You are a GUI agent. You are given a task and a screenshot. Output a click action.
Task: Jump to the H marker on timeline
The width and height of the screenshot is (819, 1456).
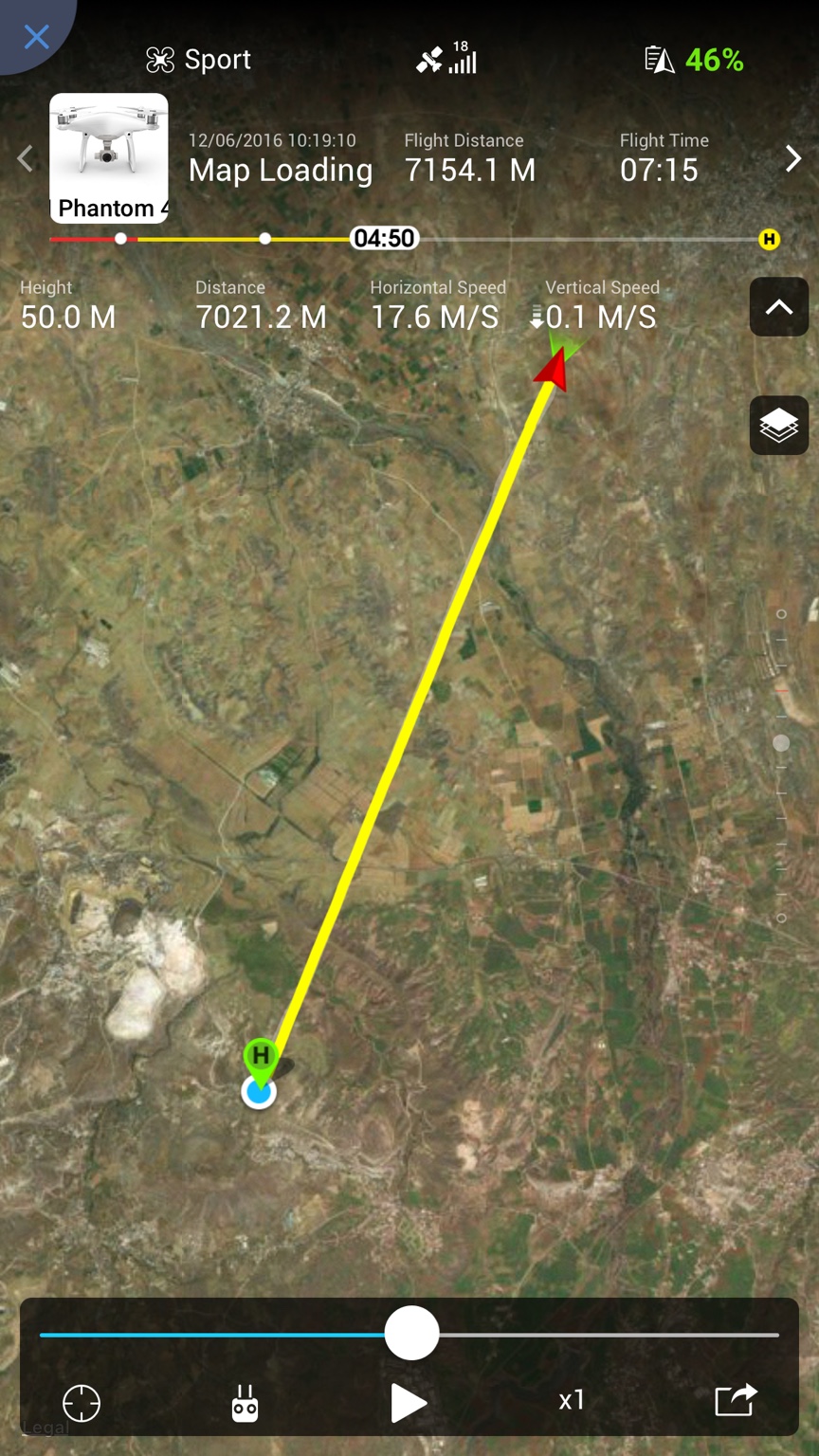click(769, 239)
